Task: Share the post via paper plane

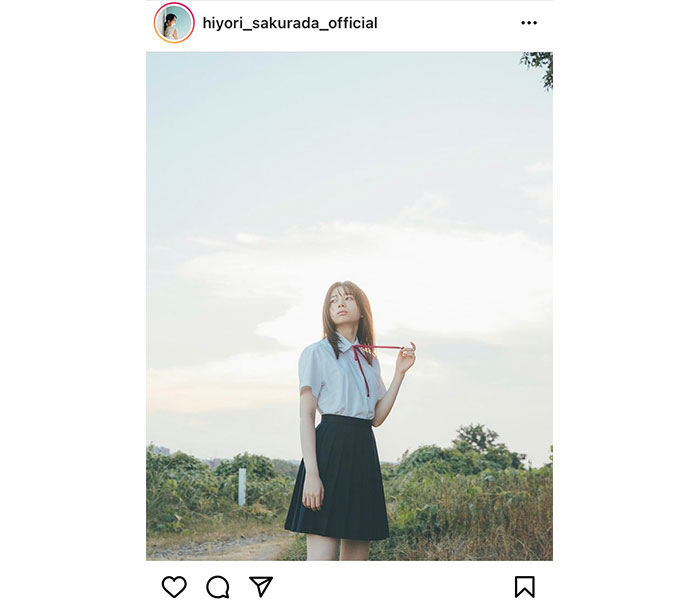Action: click(x=261, y=587)
